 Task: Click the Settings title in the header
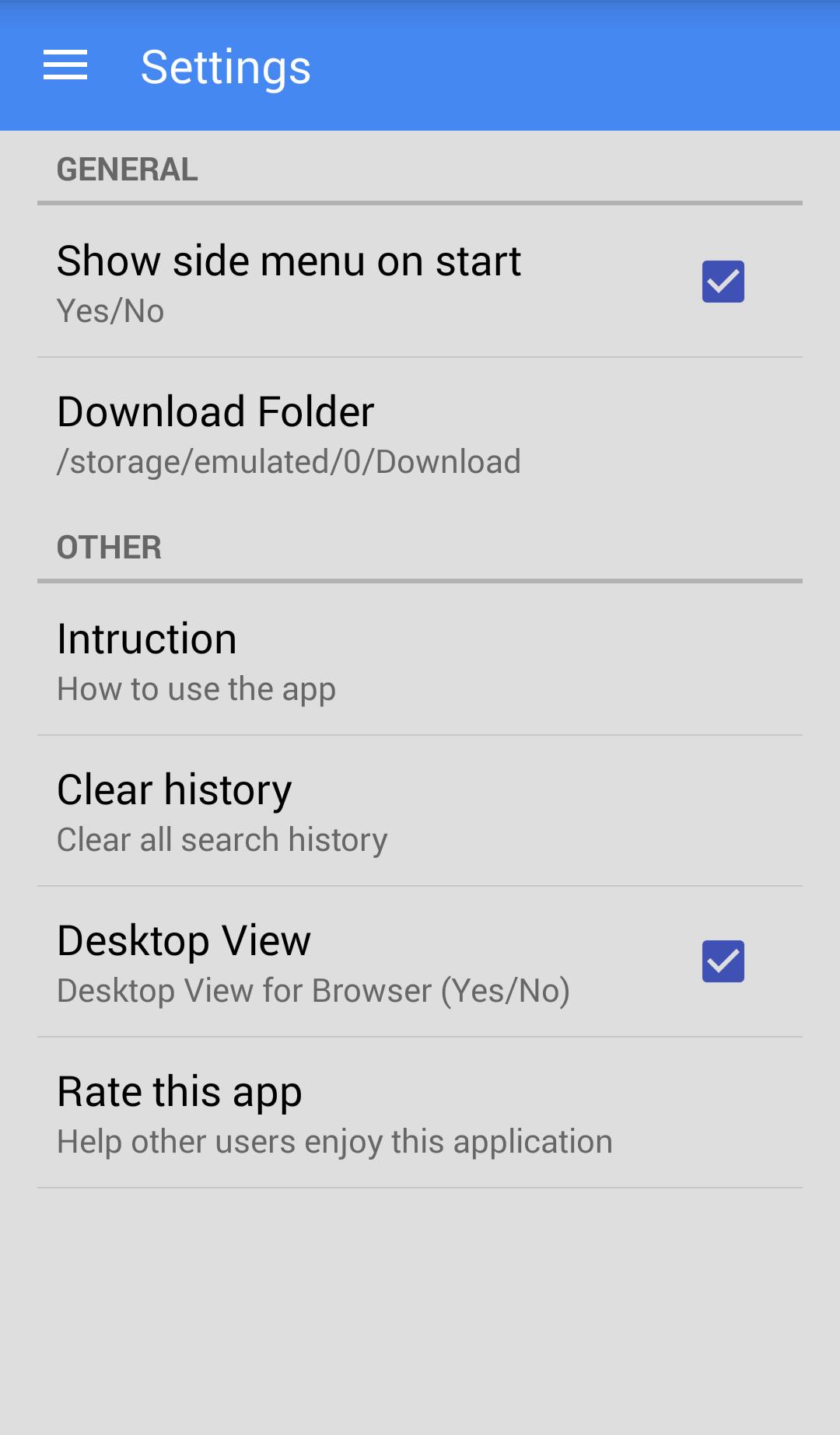225,65
